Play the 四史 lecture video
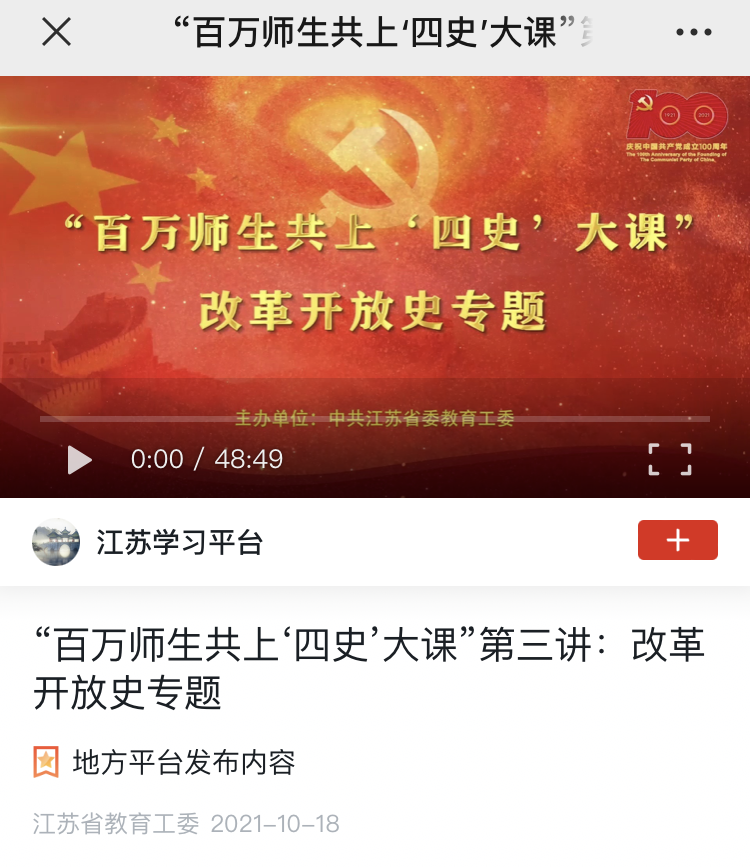The image size is (750, 868). (79, 460)
